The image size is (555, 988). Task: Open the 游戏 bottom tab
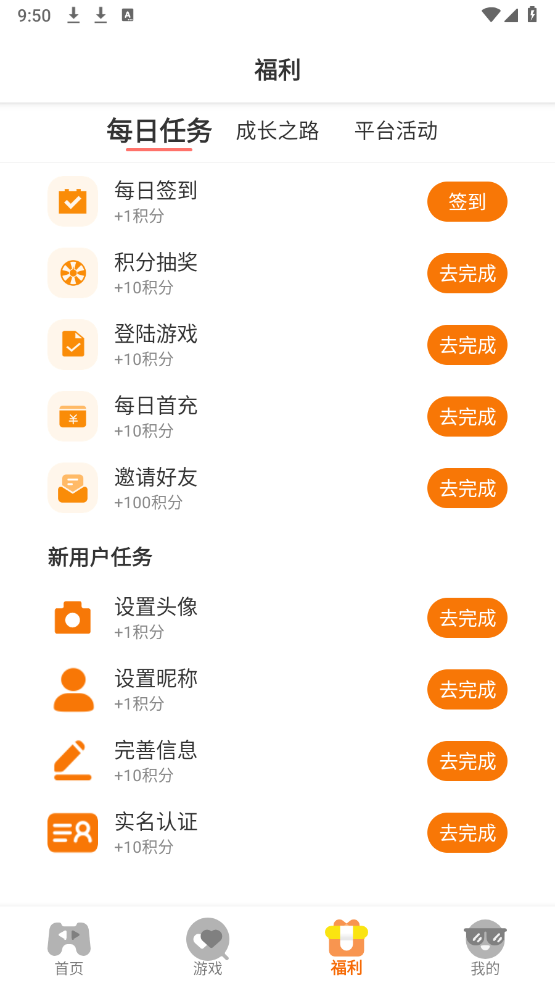click(x=208, y=948)
